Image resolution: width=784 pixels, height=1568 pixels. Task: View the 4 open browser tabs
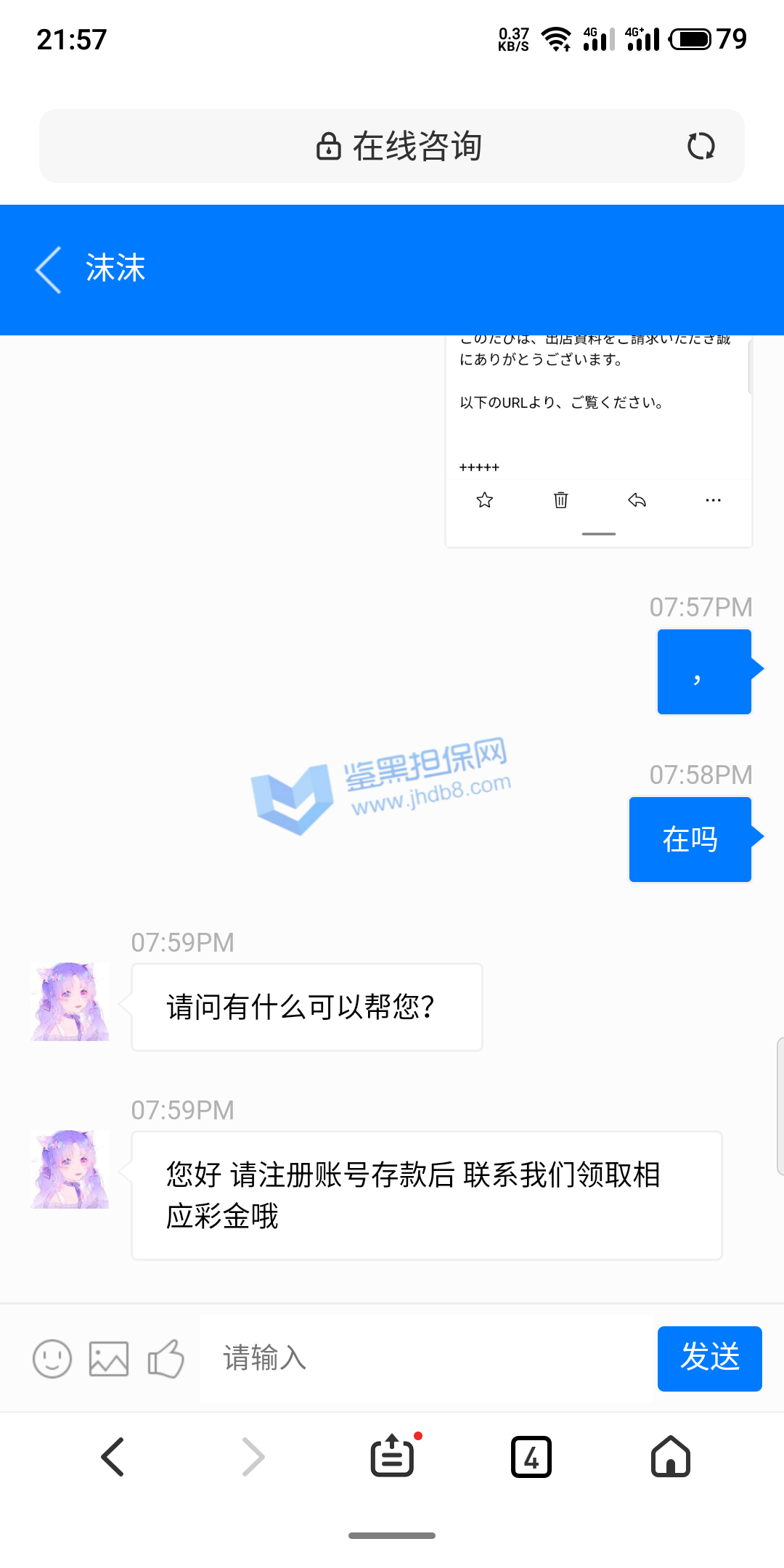pyautogui.click(x=531, y=1457)
